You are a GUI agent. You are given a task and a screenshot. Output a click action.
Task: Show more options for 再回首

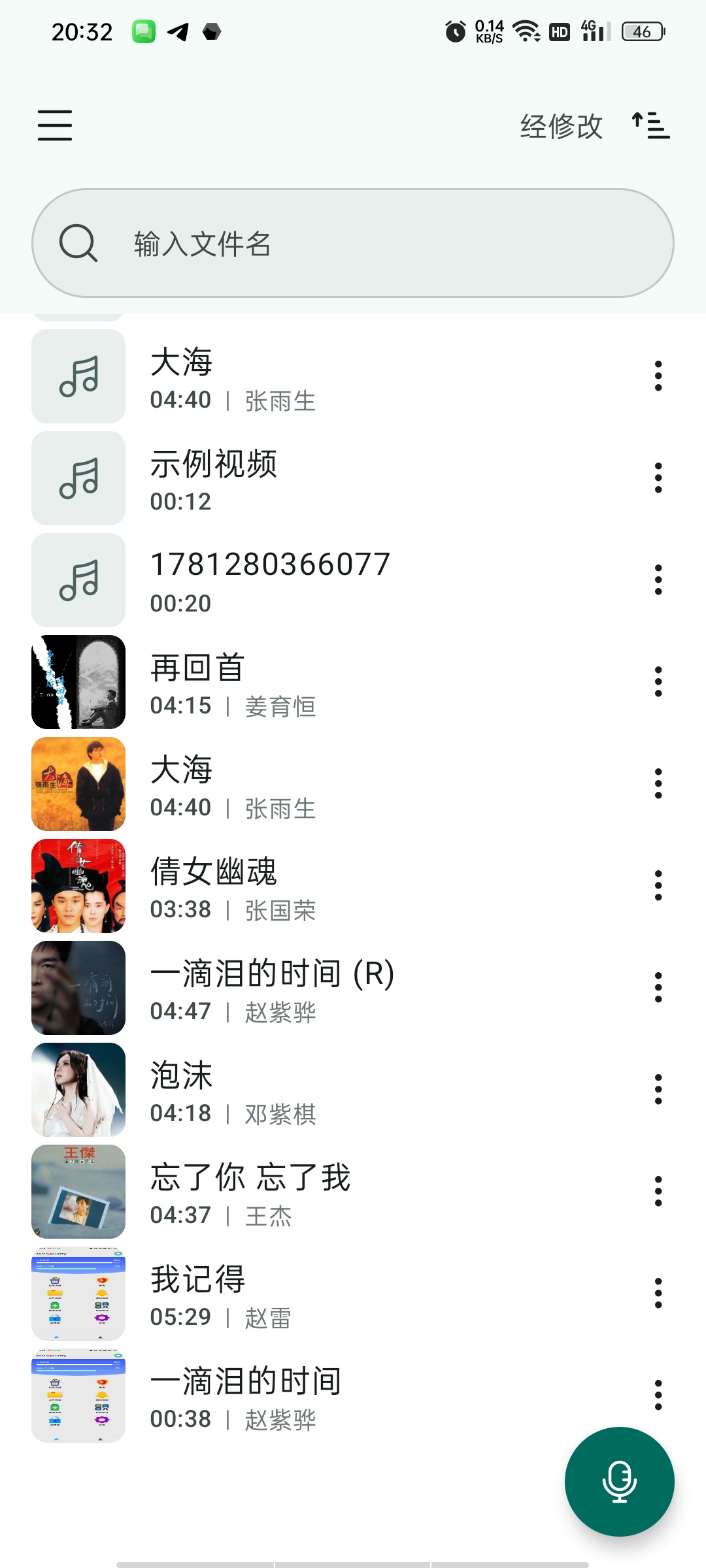(x=658, y=682)
